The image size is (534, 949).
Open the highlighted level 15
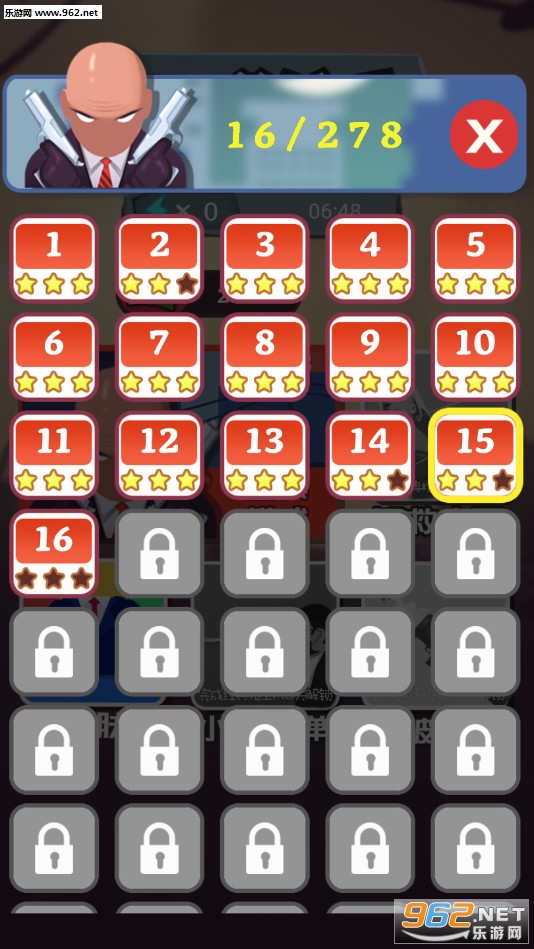click(475, 455)
